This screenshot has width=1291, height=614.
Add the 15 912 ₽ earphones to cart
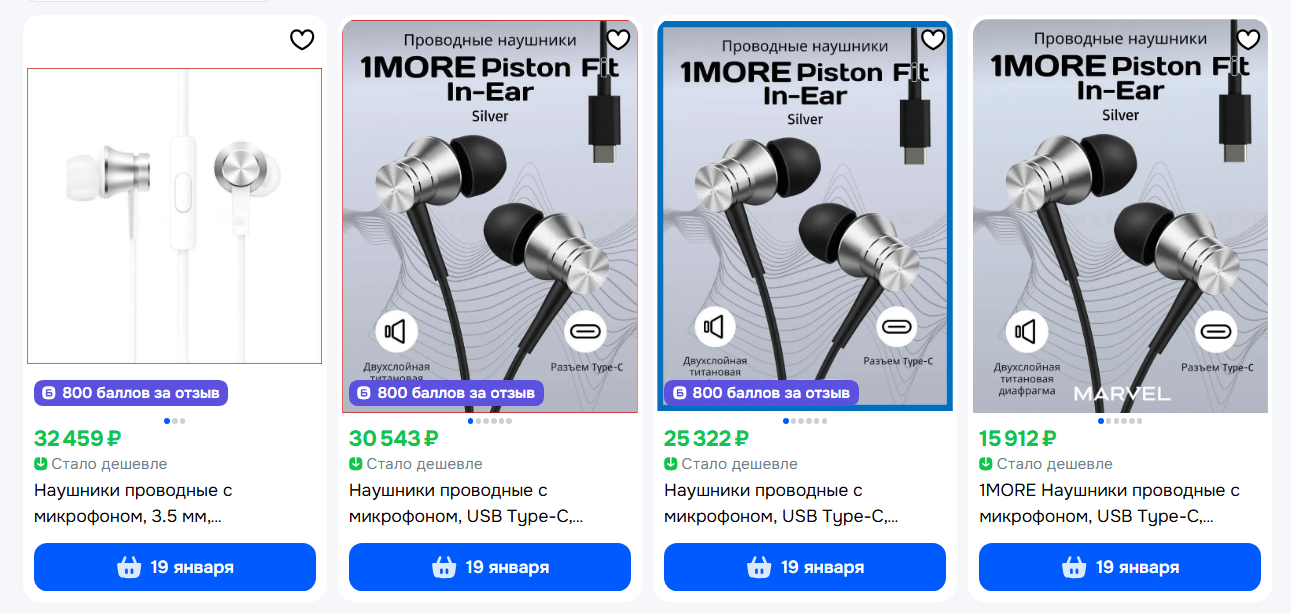[1120, 567]
